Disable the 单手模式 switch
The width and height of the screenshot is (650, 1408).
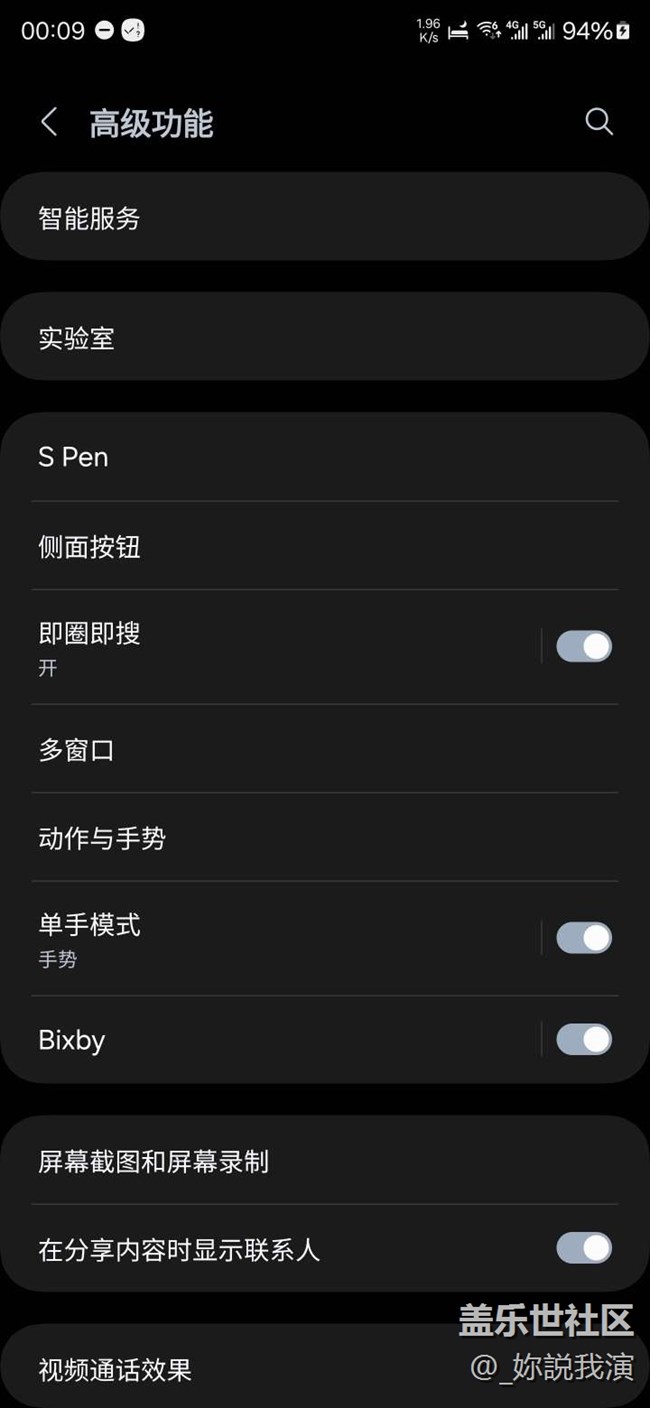pos(584,938)
